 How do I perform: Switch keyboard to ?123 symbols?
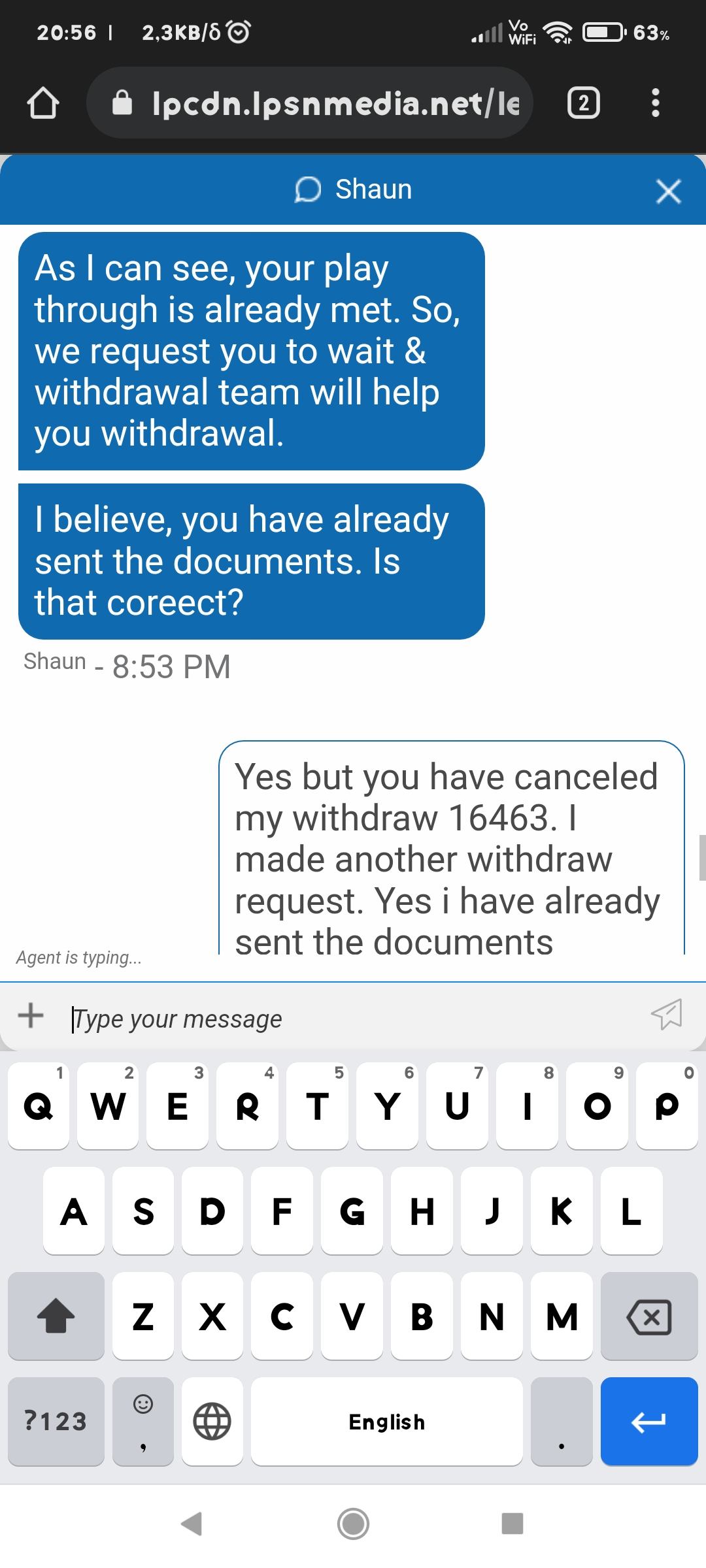[56, 1421]
